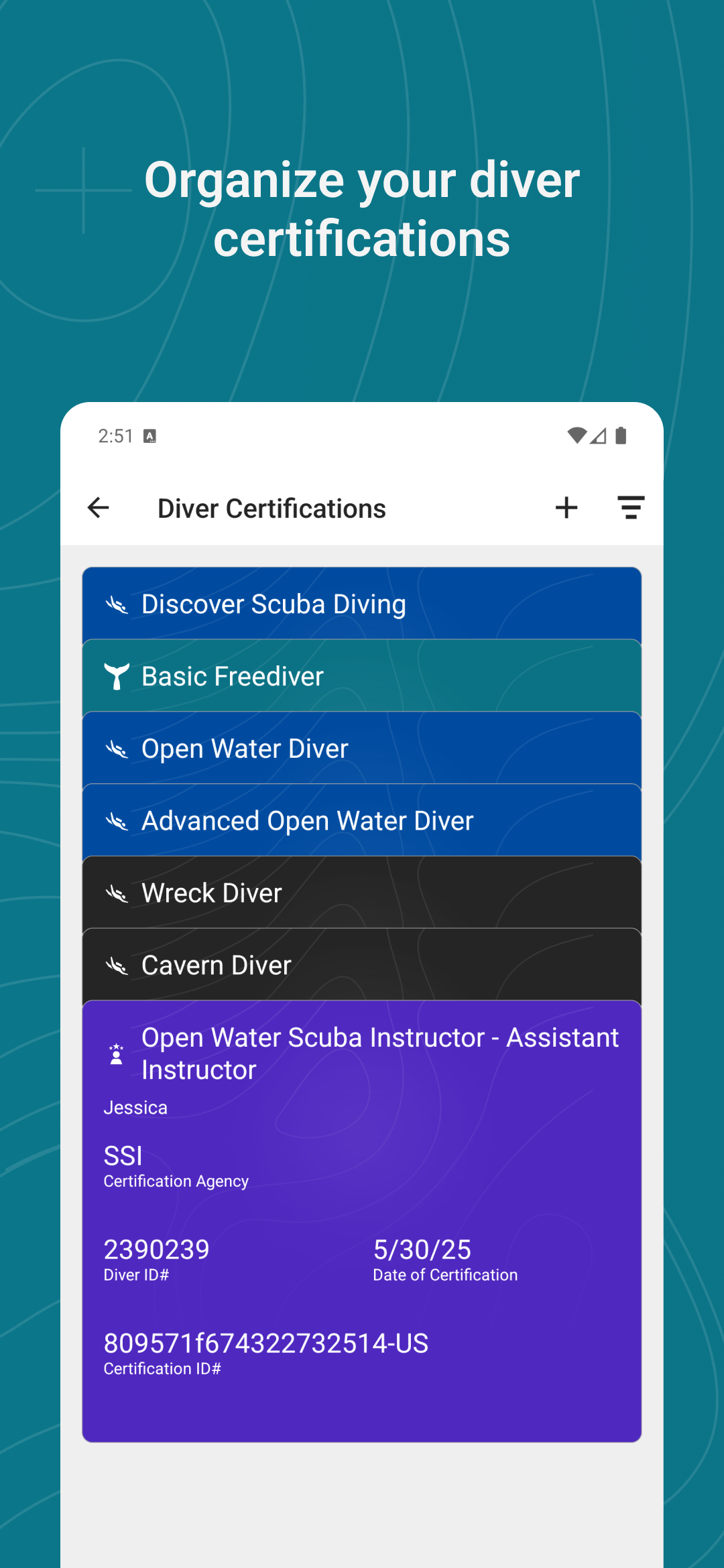Tap the diver icon on Wreck Diver card

tap(117, 893)
